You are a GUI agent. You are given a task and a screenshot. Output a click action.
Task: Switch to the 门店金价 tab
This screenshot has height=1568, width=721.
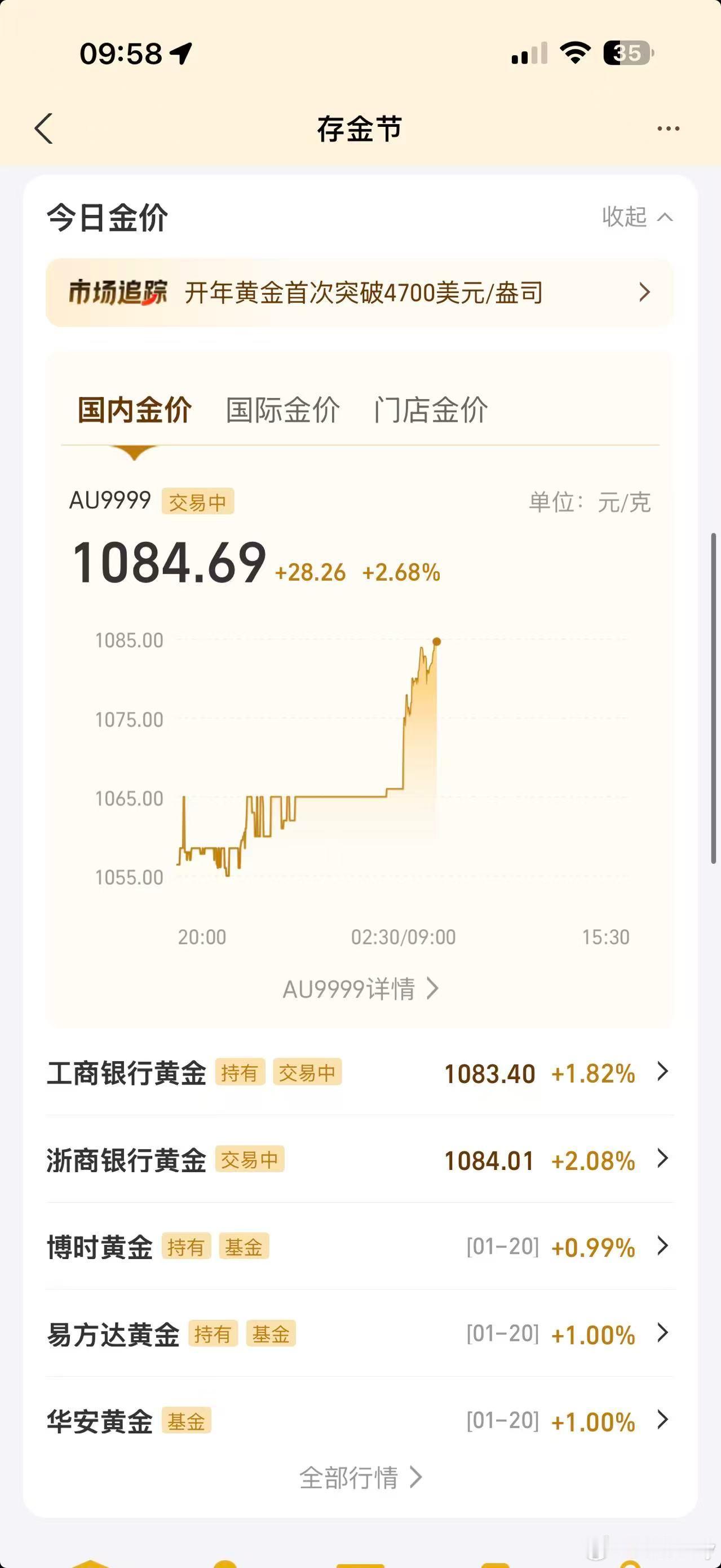(x=431, y=410)
